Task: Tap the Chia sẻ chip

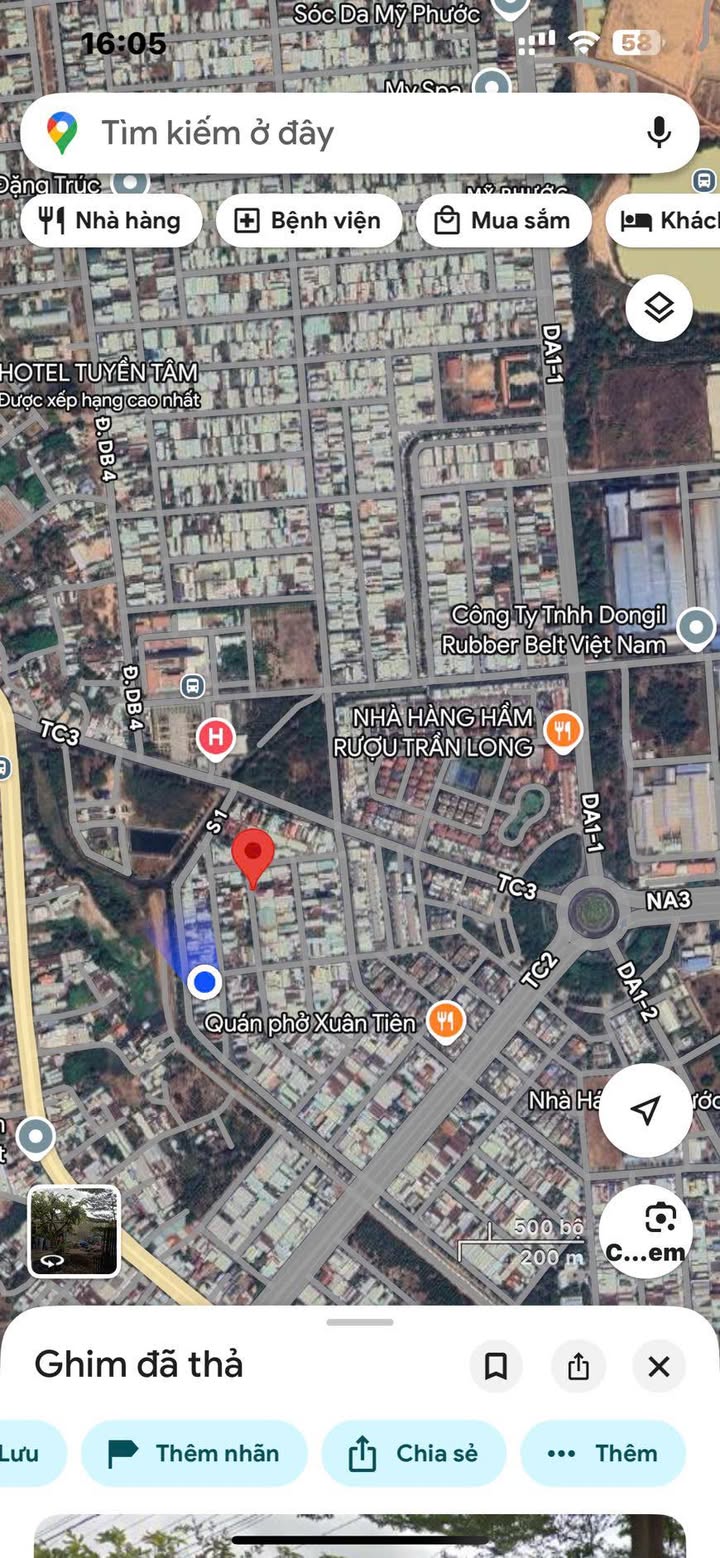Action: coord(414,1453)
